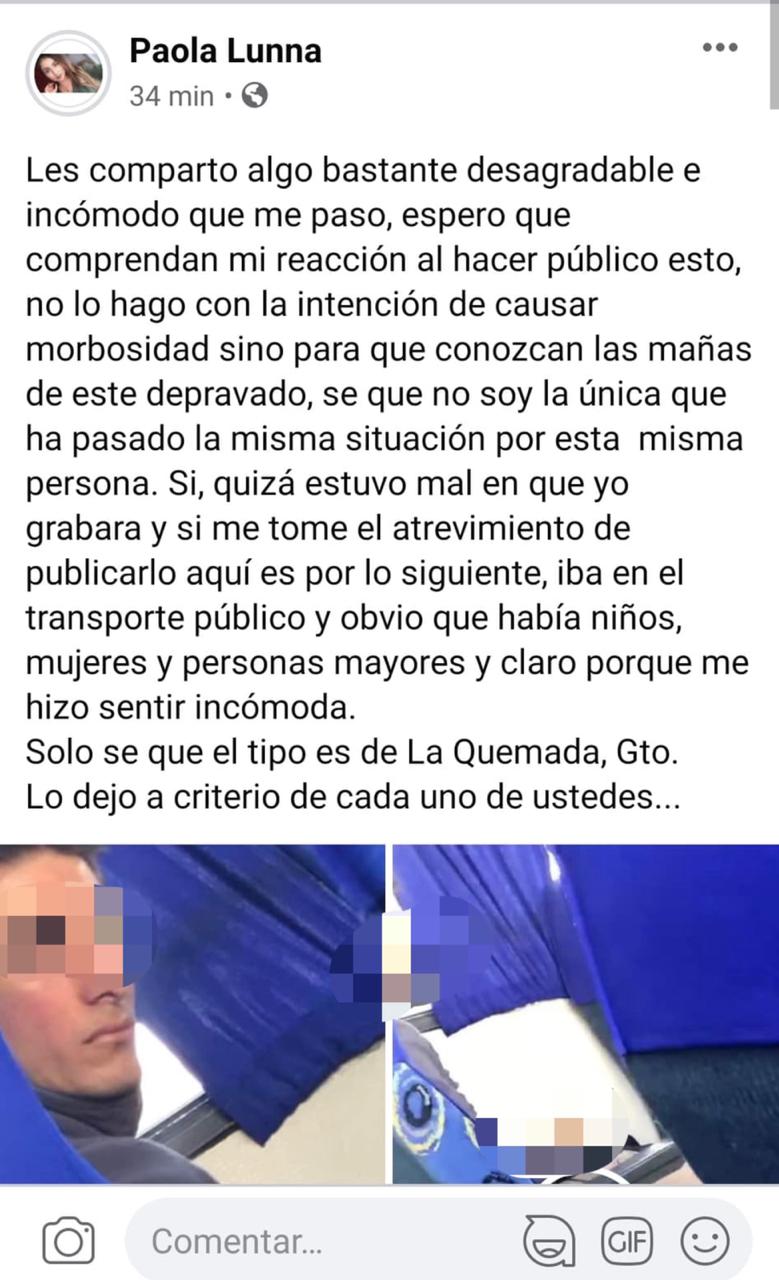Open Paola Lunna's profile name link
779x1280 pixels.
click(x=225, y=50)
